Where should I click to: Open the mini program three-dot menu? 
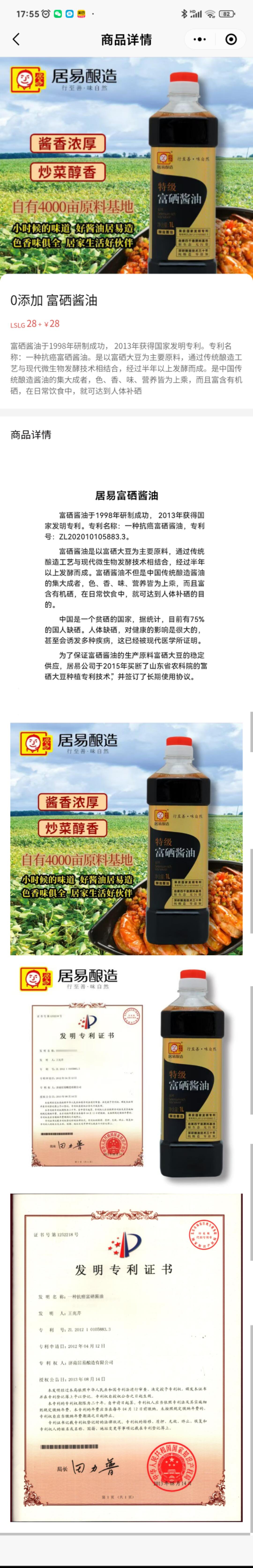point(200,40)
